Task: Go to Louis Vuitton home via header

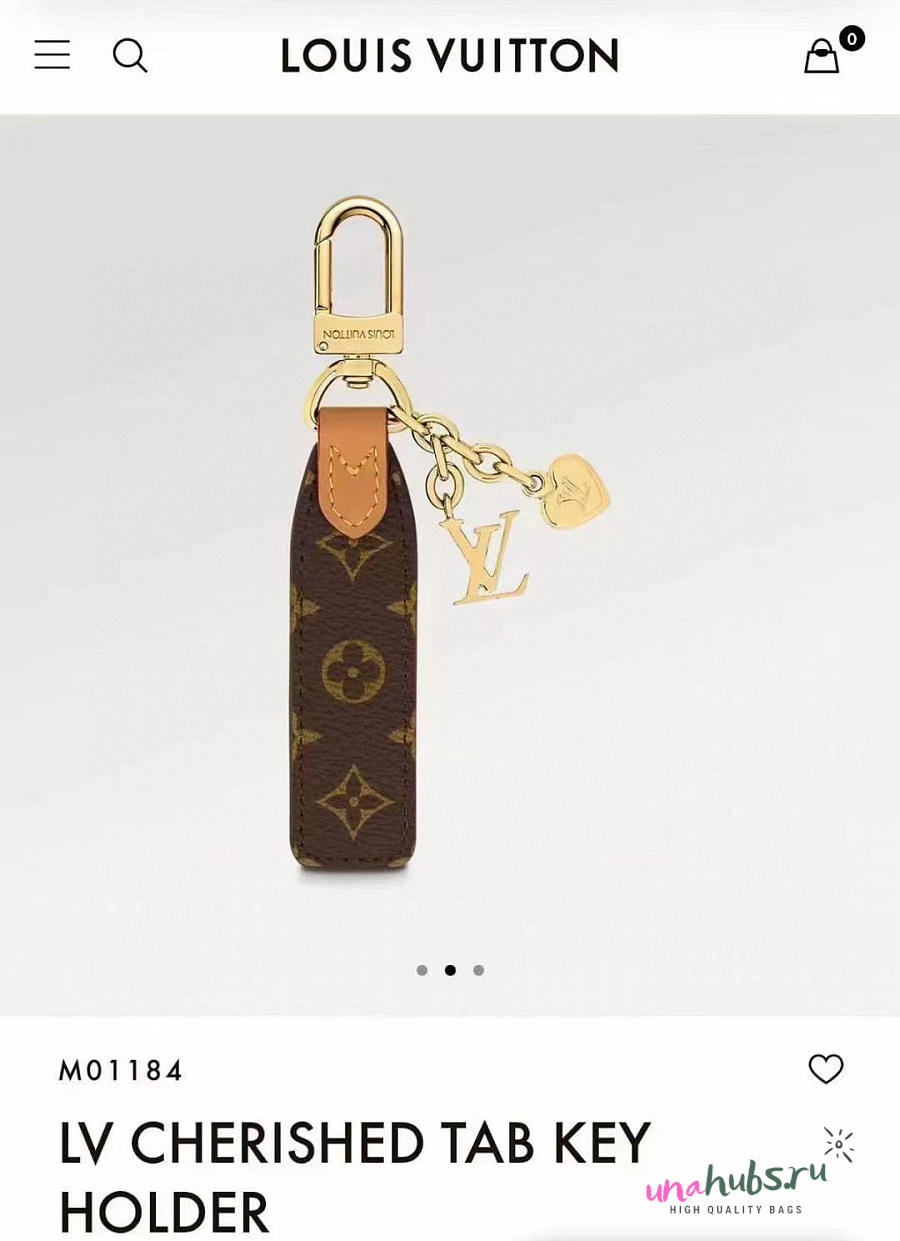Action: [x=450, y=56]
